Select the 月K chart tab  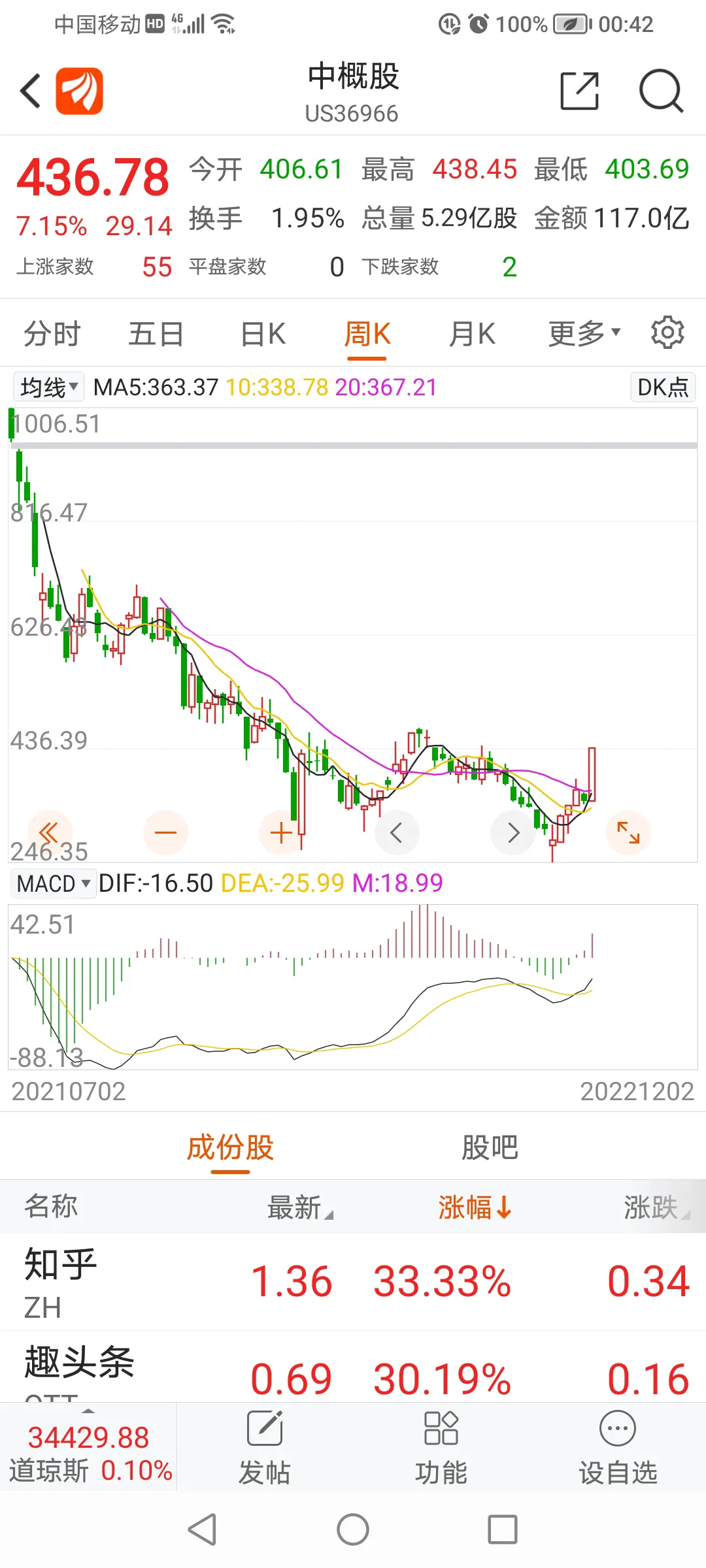coord(472,334)
